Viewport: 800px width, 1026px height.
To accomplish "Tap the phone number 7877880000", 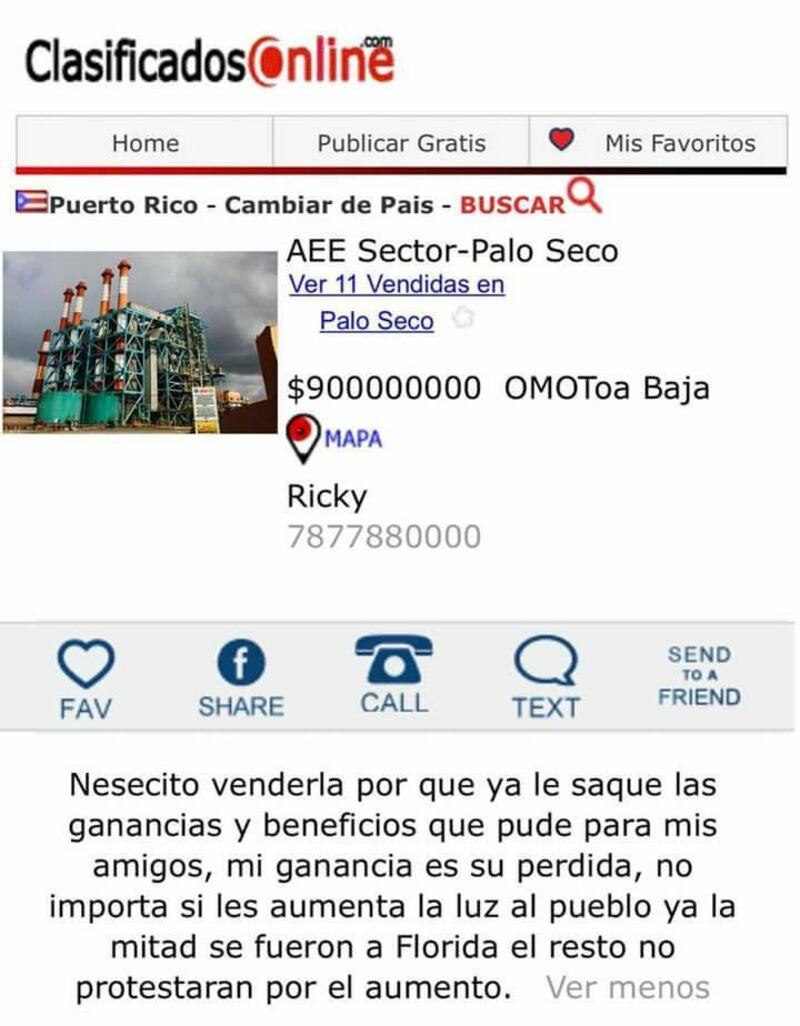I will pyautogui.click(x=384, y=537).
